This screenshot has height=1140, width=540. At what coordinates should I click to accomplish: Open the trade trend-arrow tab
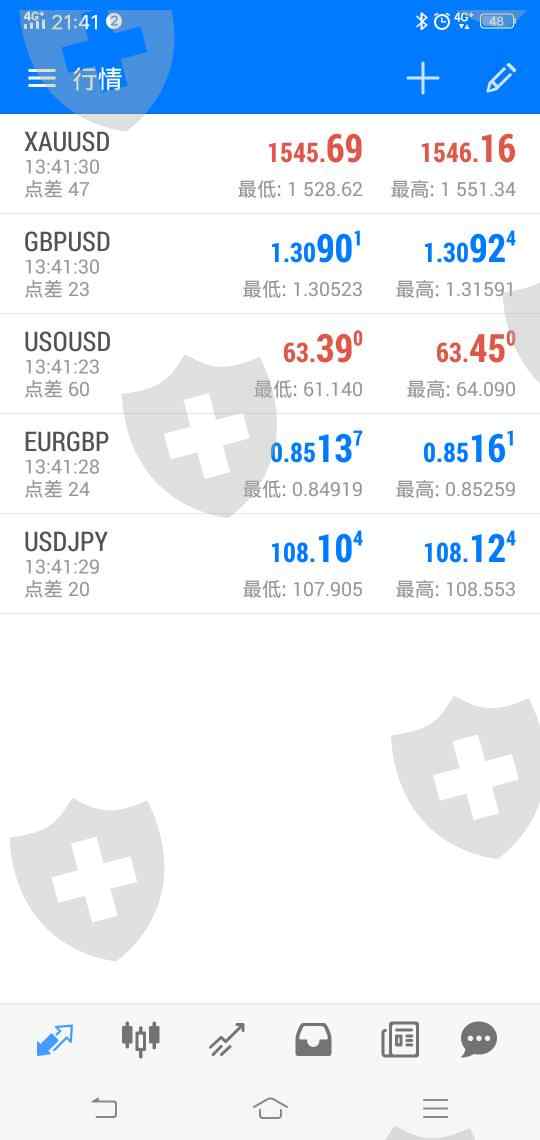pos(227,1040)
